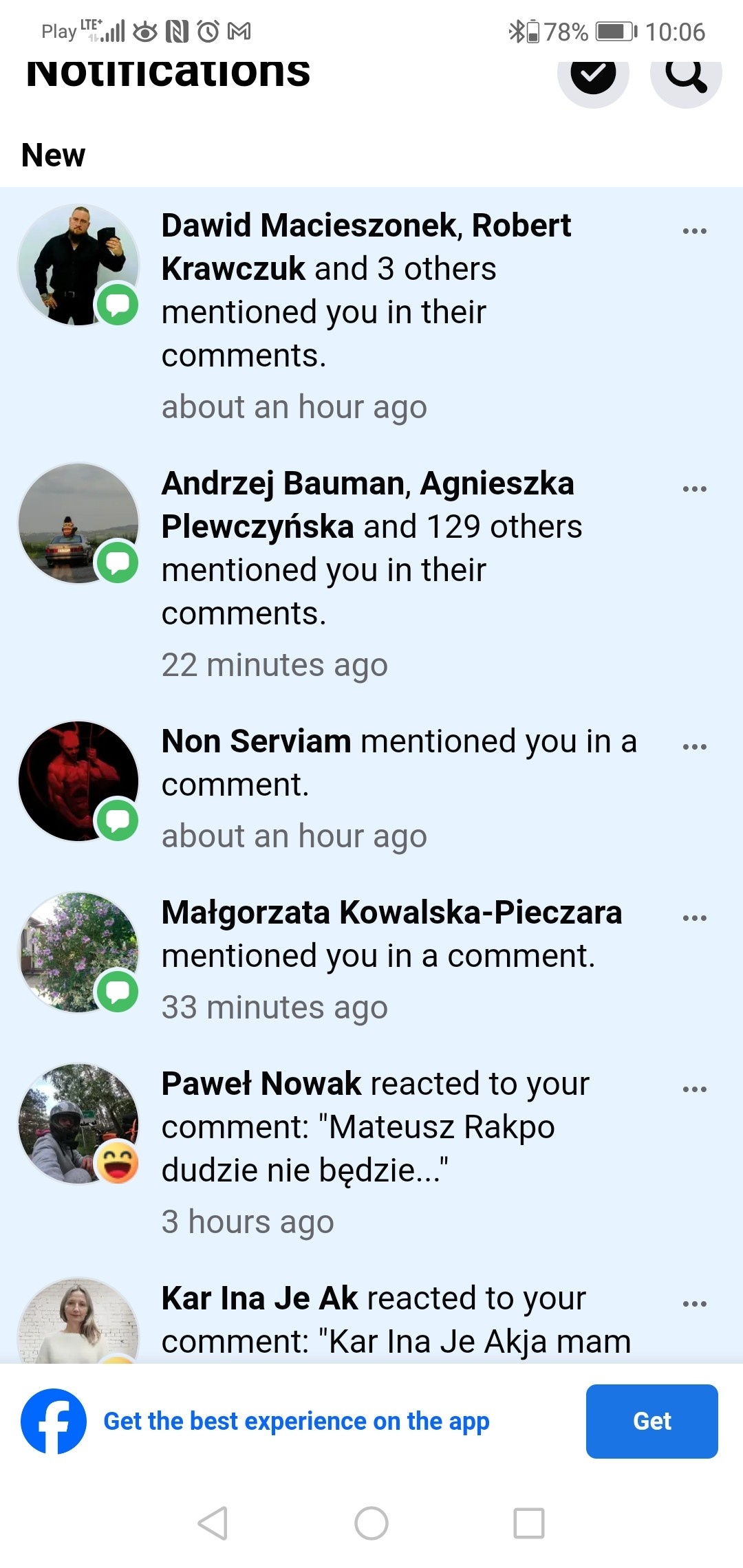Tap options beside Małgorzata Kowalska-Pieczara's notification
Image resolution: width=743 pixels, height=1568 pixels.
click(x=694, y=918)
